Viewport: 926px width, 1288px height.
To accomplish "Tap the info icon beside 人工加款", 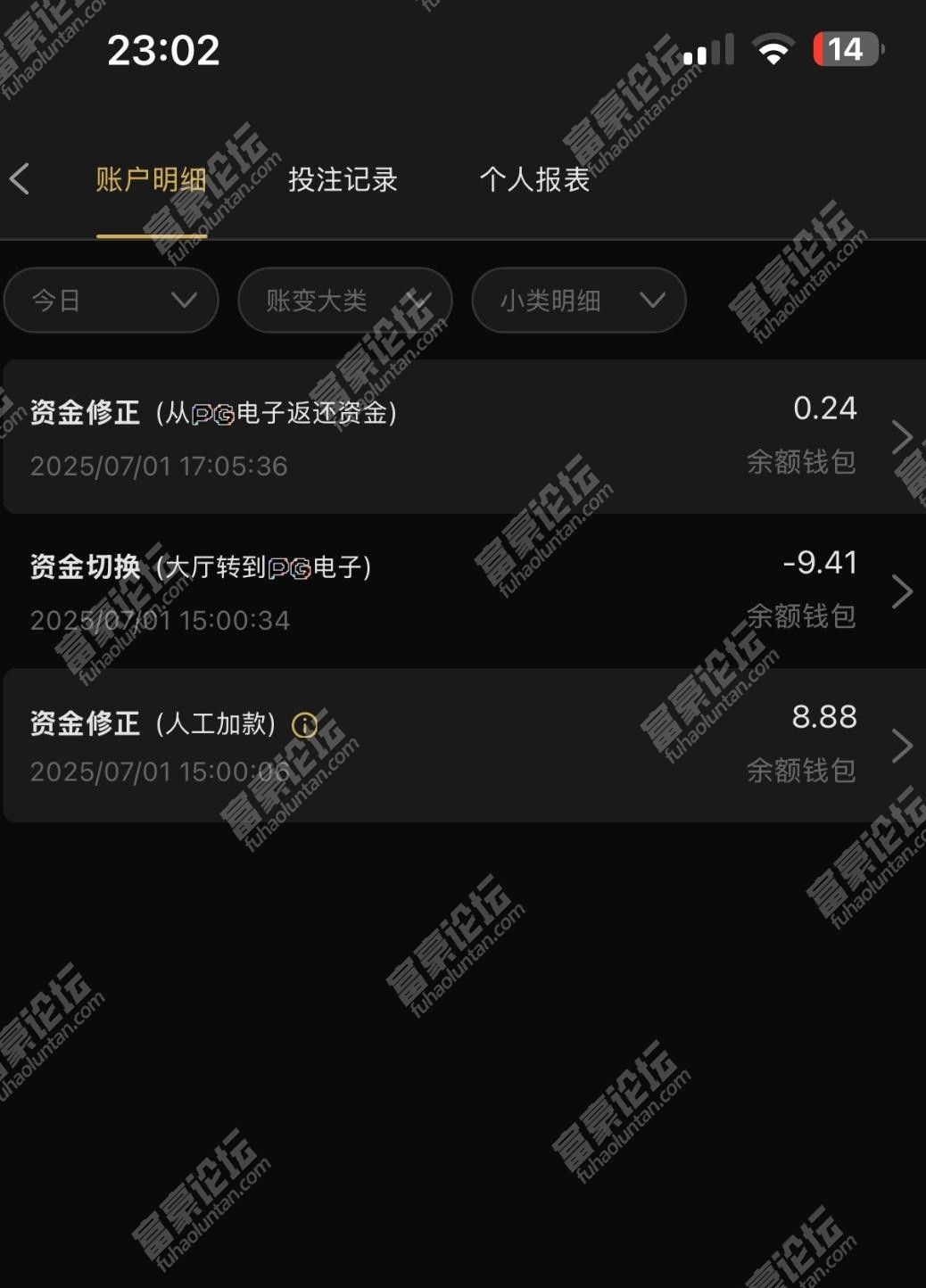I will [x=305, y=725].
